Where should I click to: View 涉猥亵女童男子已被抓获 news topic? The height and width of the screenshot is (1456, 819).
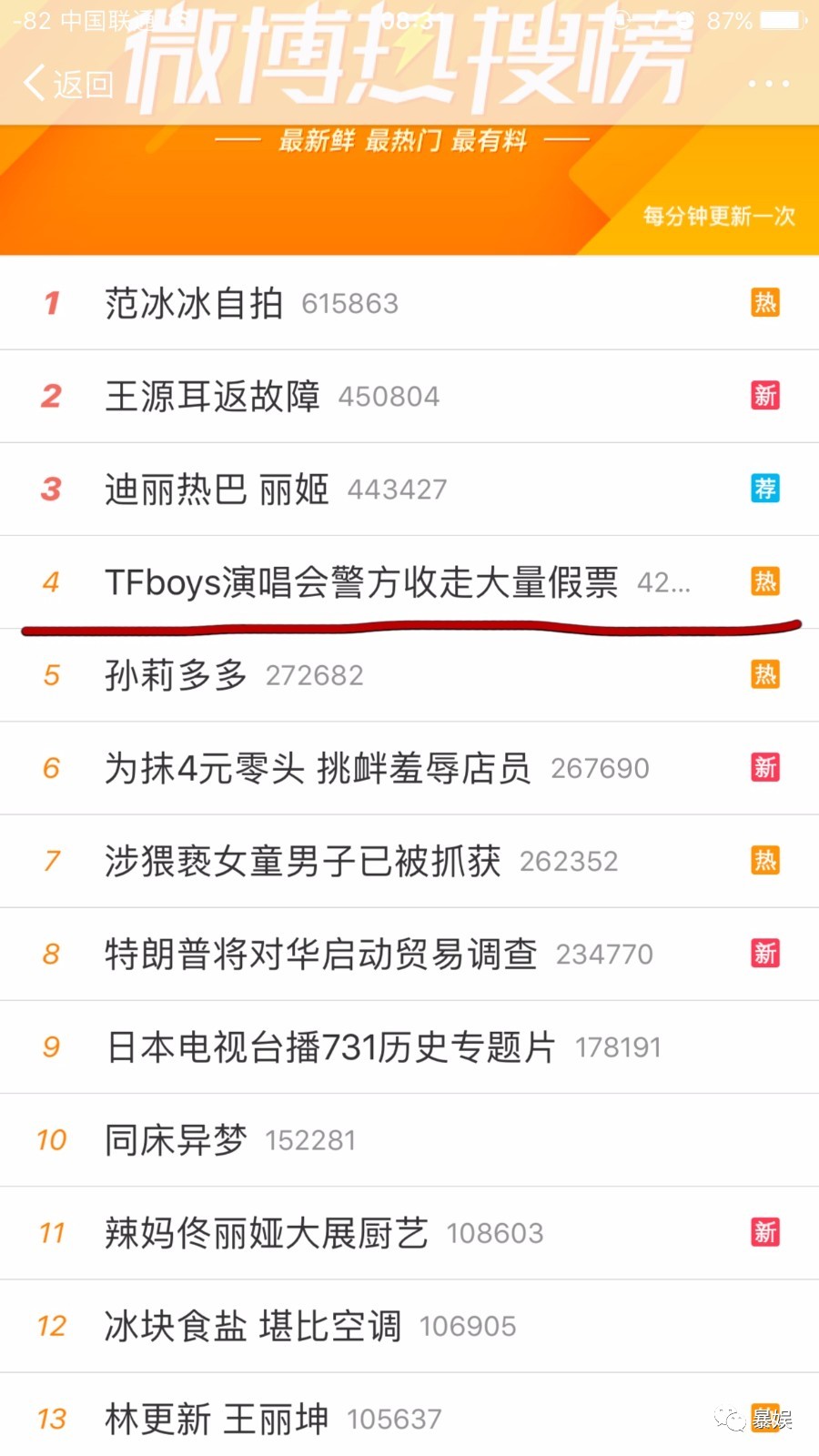(303, 861)
